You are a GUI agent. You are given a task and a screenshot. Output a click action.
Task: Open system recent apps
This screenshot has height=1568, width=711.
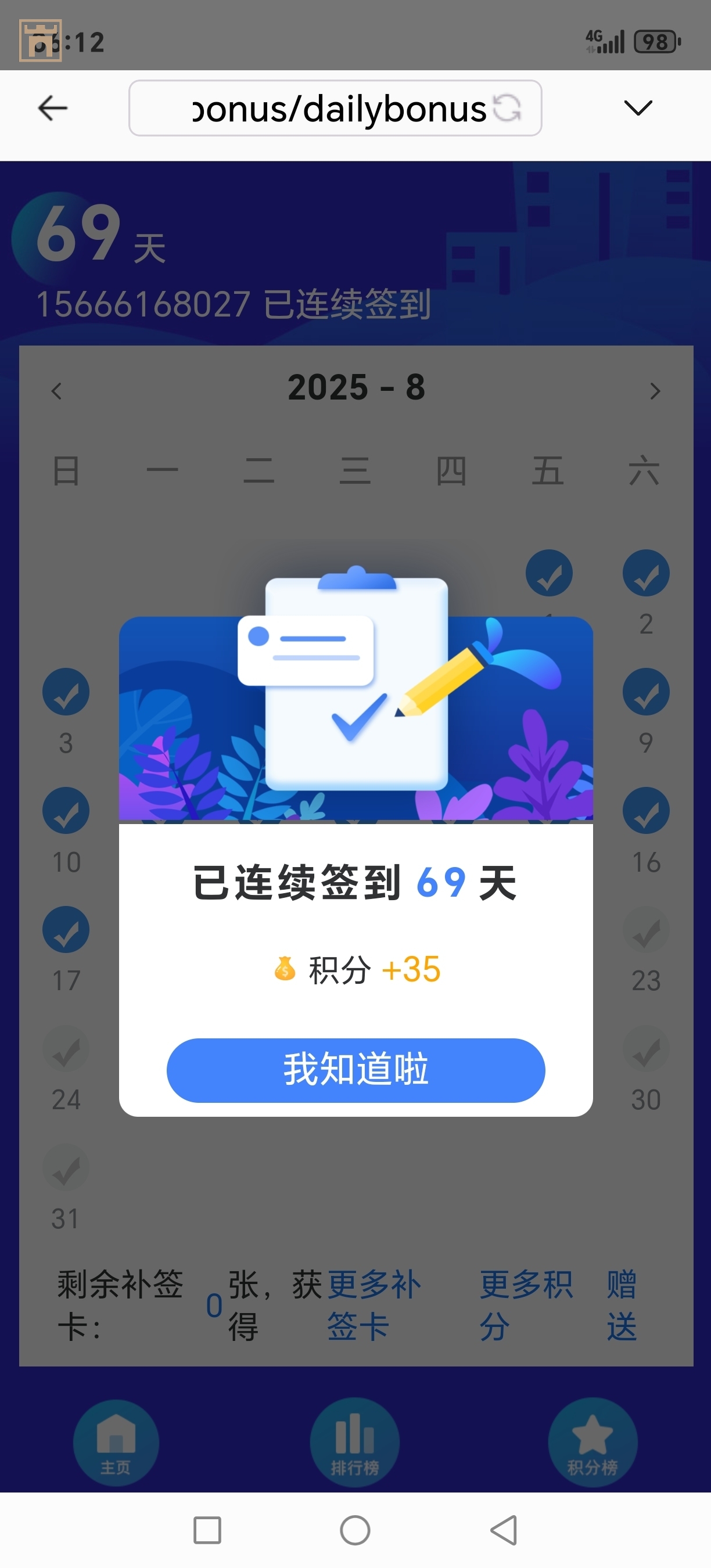click(x=207, y=1530)
